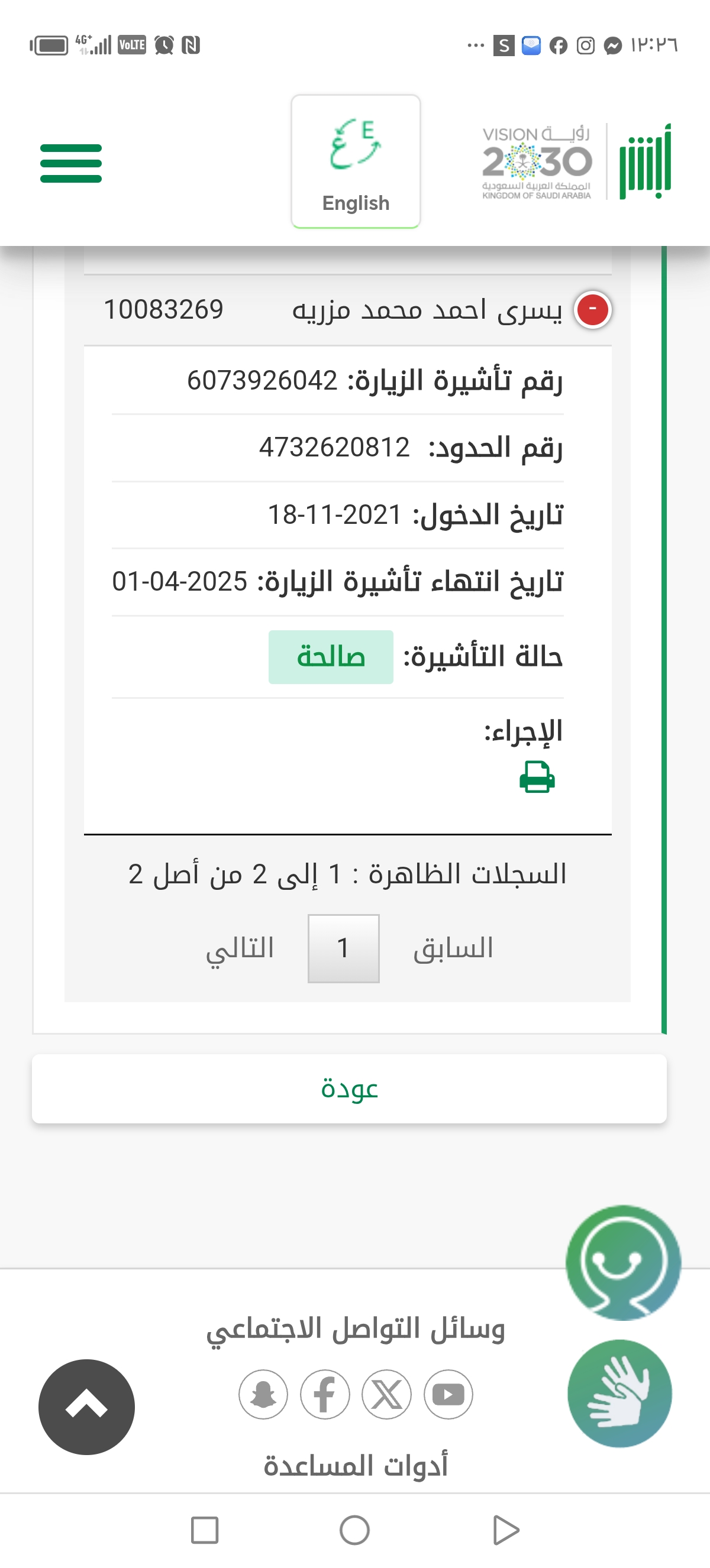Tap the عودة back button
Viewport: 710px width, 1568px height.
pos(350,1088)
